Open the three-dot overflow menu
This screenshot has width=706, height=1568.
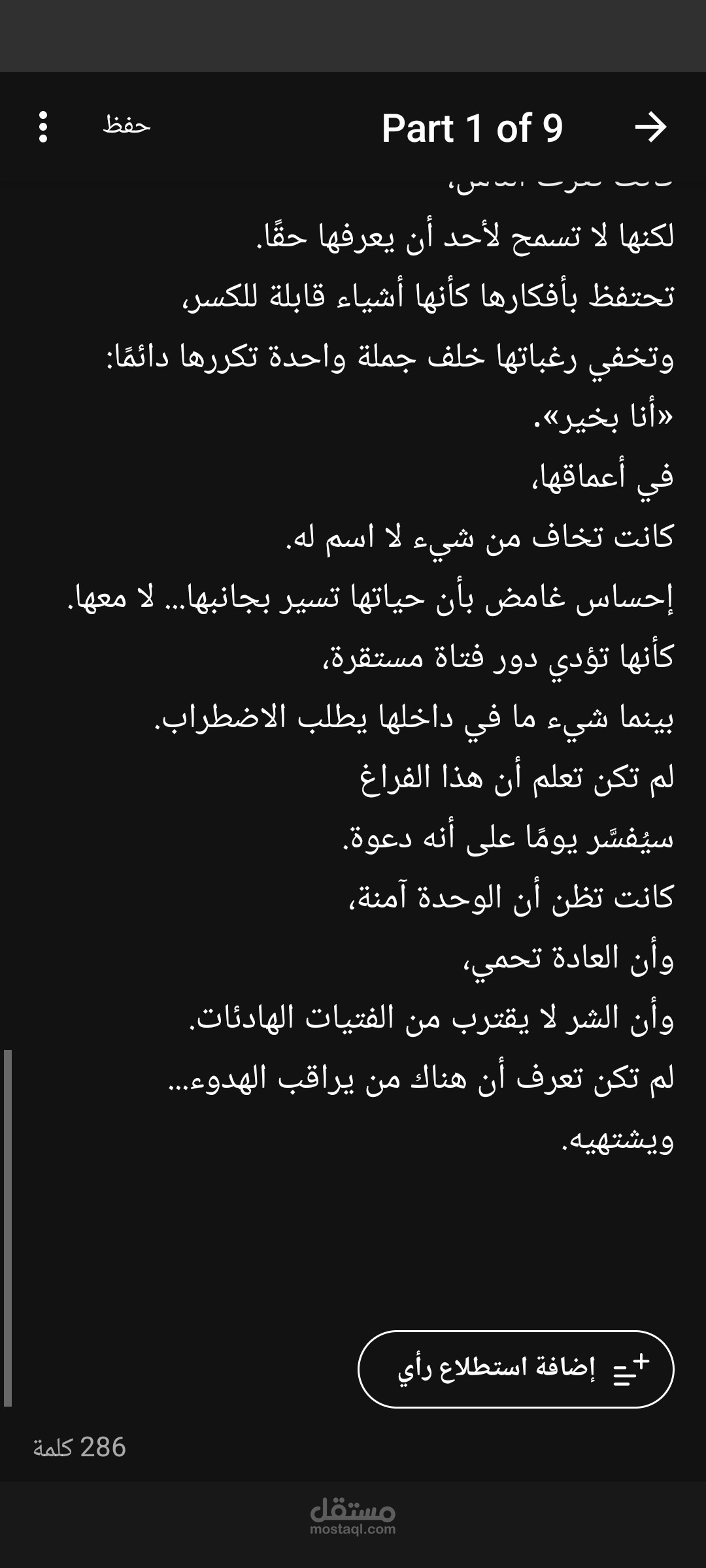43,127
